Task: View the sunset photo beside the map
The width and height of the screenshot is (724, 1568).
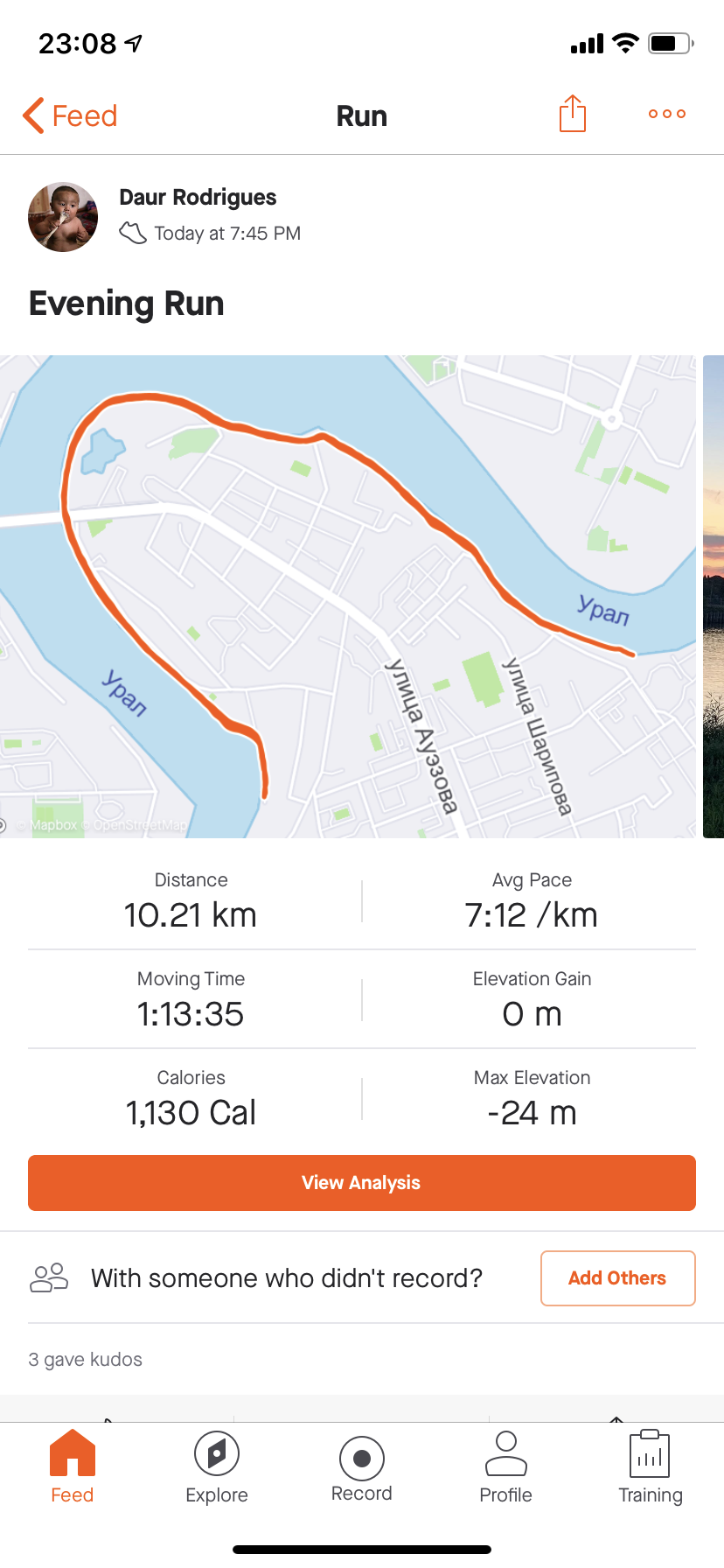Action: click(714, 596)
